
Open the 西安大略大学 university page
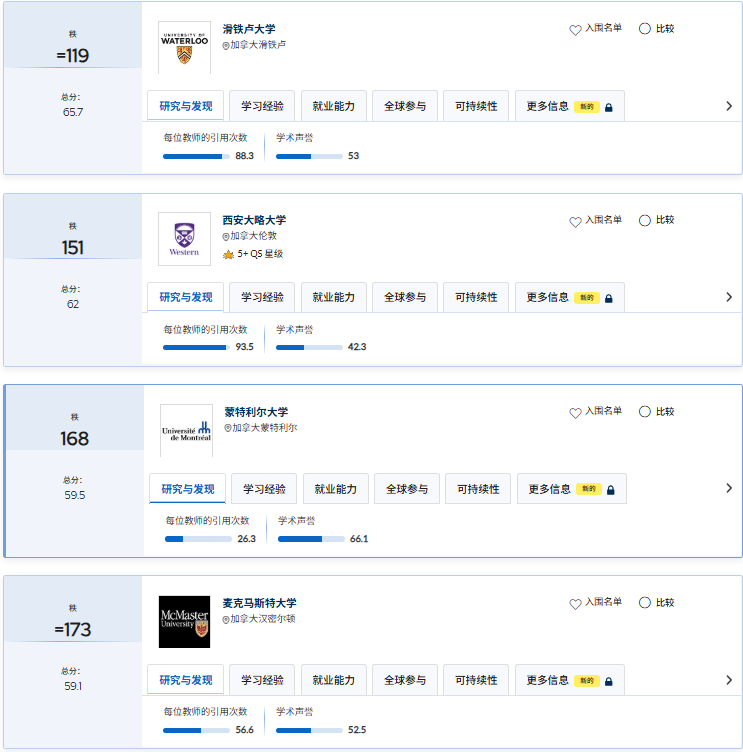pos(253,220)
